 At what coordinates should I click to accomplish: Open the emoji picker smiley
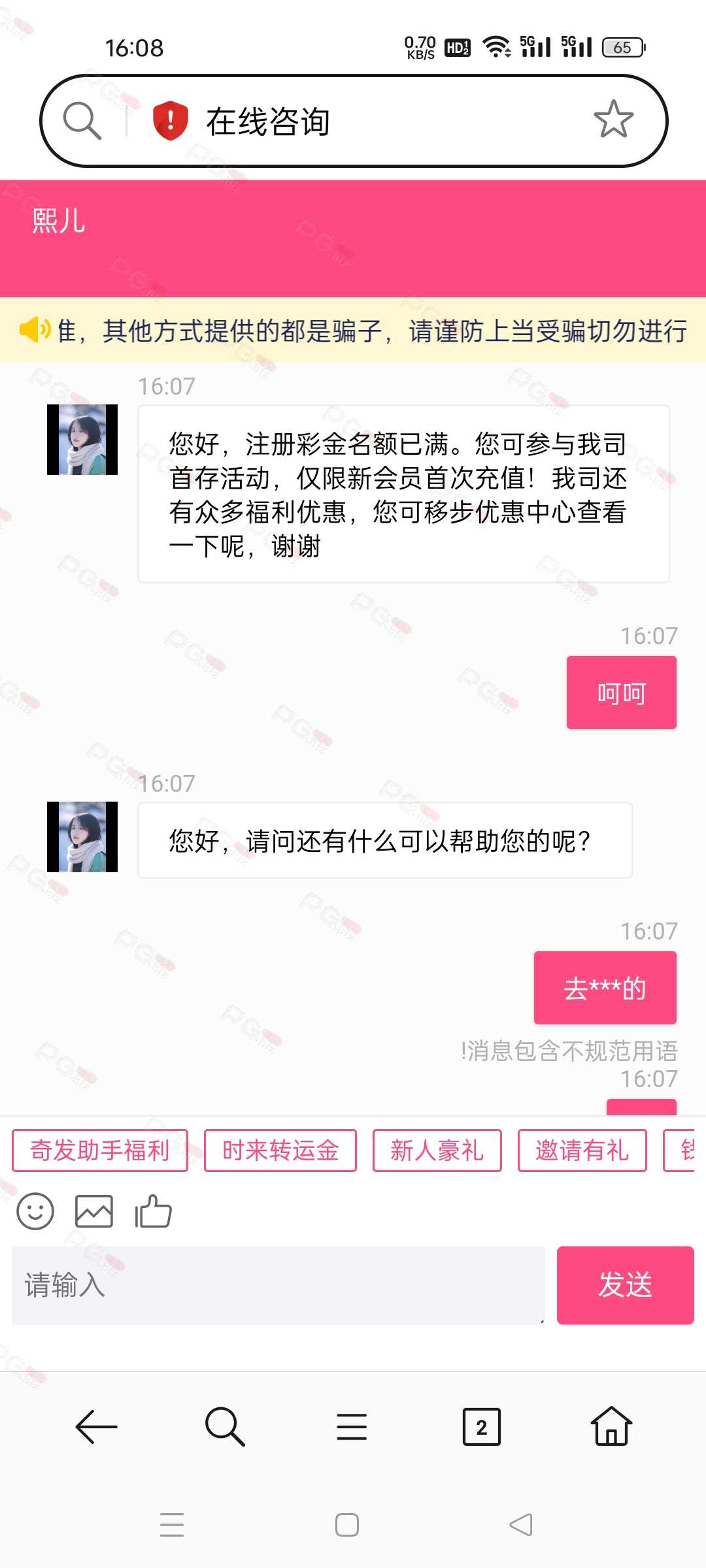[35, 1212]
